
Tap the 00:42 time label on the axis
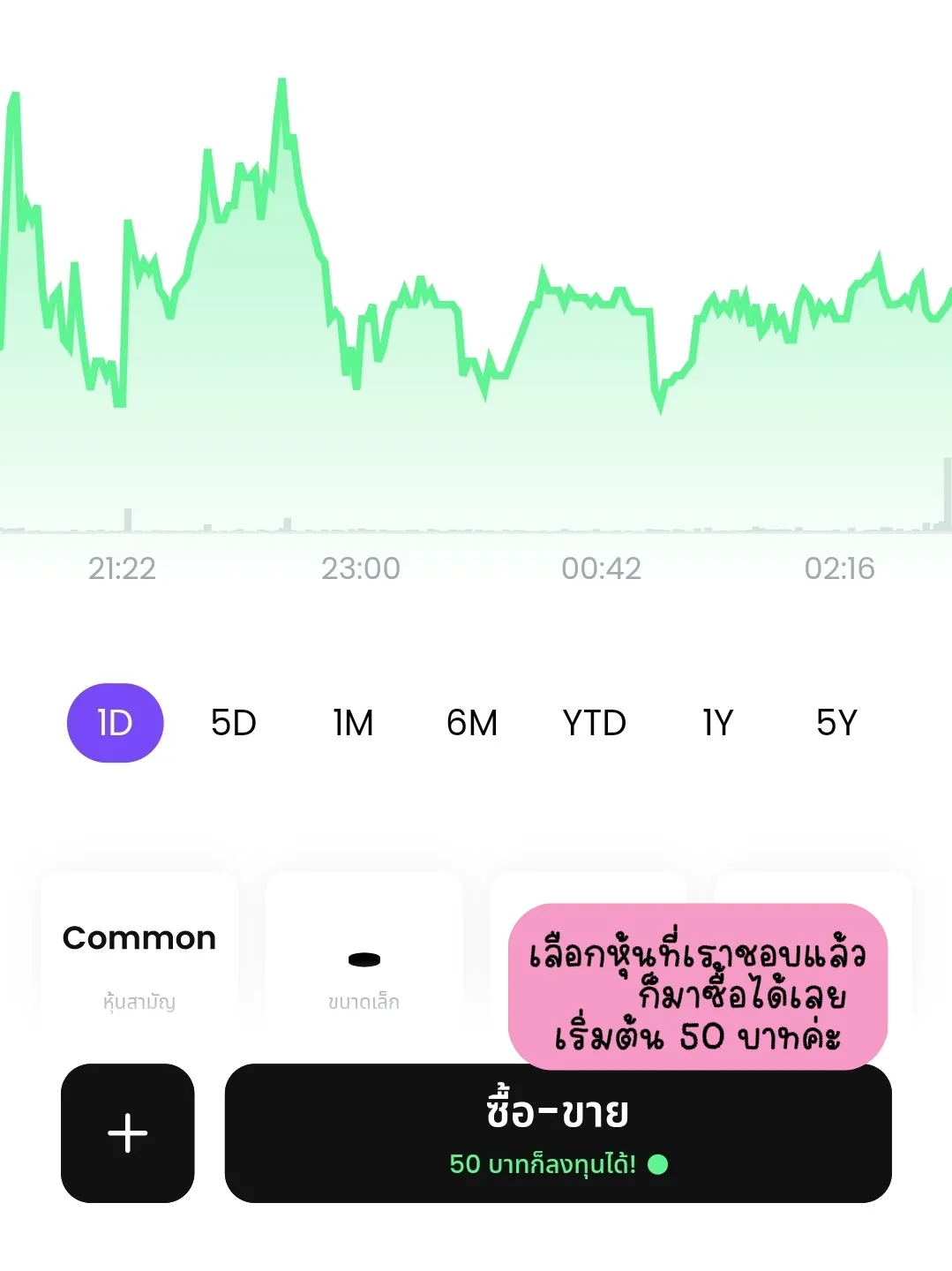click(x=601, y=568)
